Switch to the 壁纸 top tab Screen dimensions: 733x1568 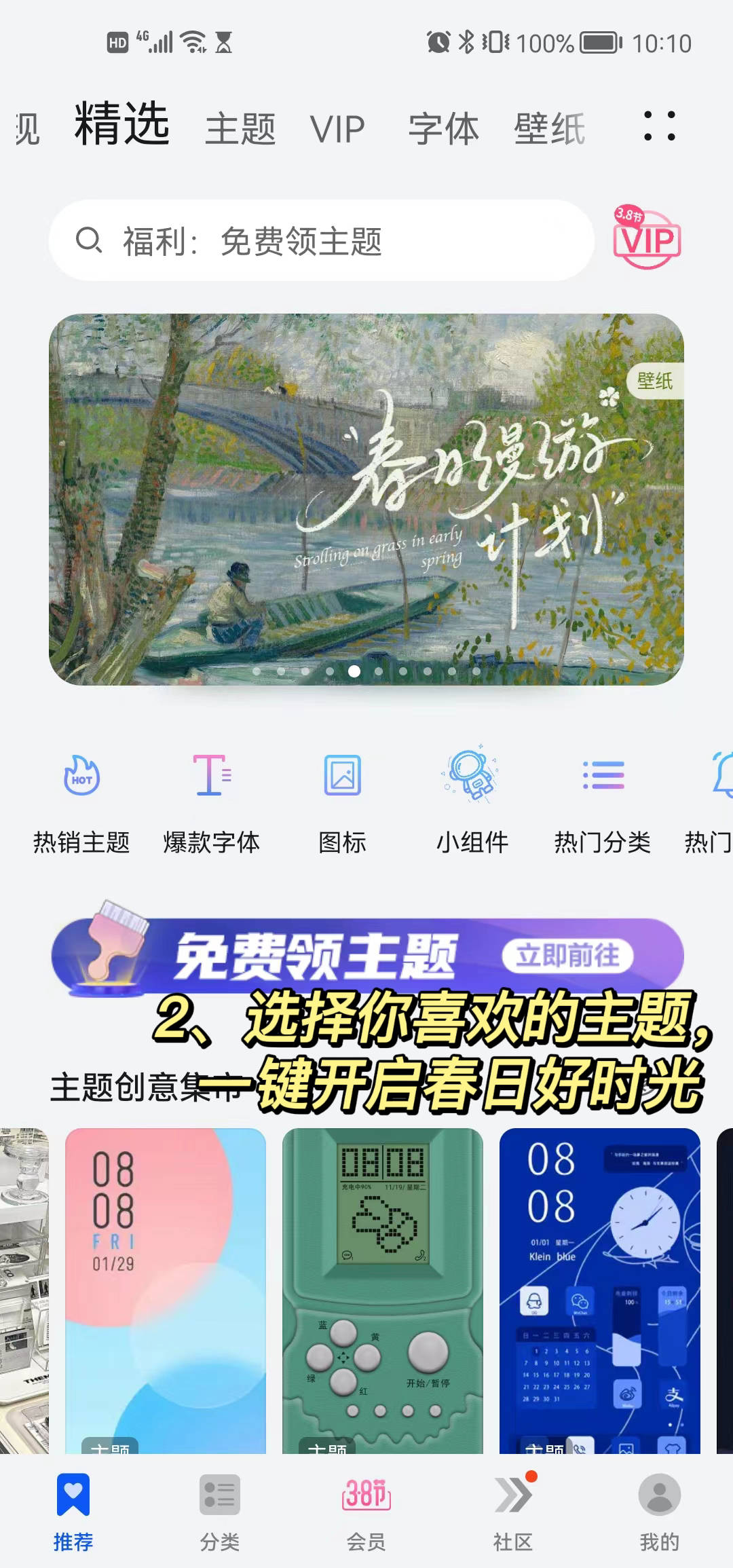pos(549,129)
